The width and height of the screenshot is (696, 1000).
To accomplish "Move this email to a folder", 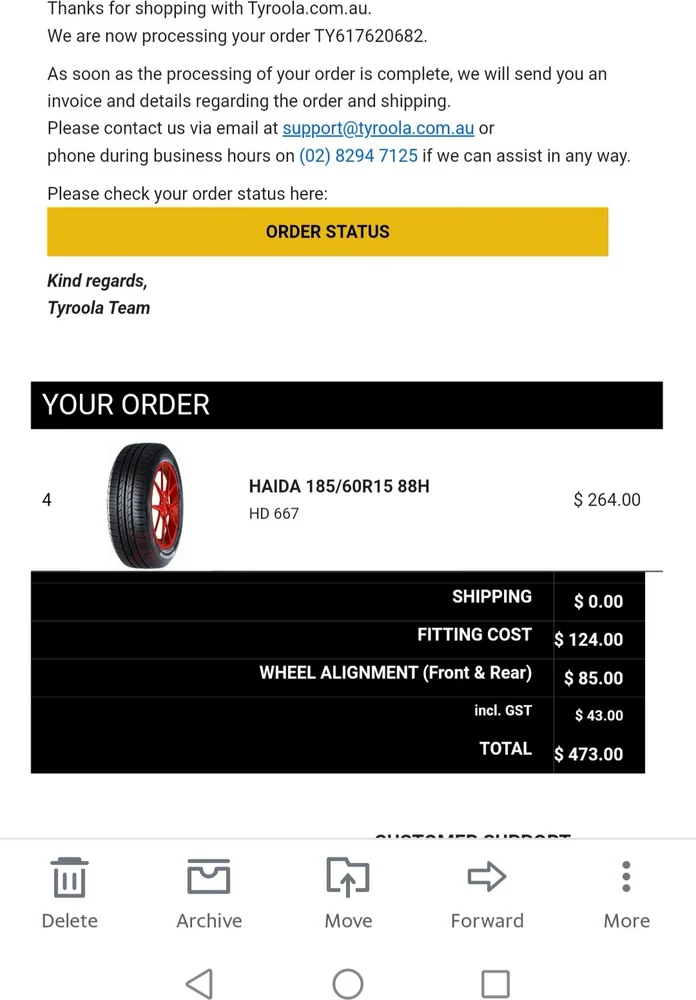I will coord(348,892).
